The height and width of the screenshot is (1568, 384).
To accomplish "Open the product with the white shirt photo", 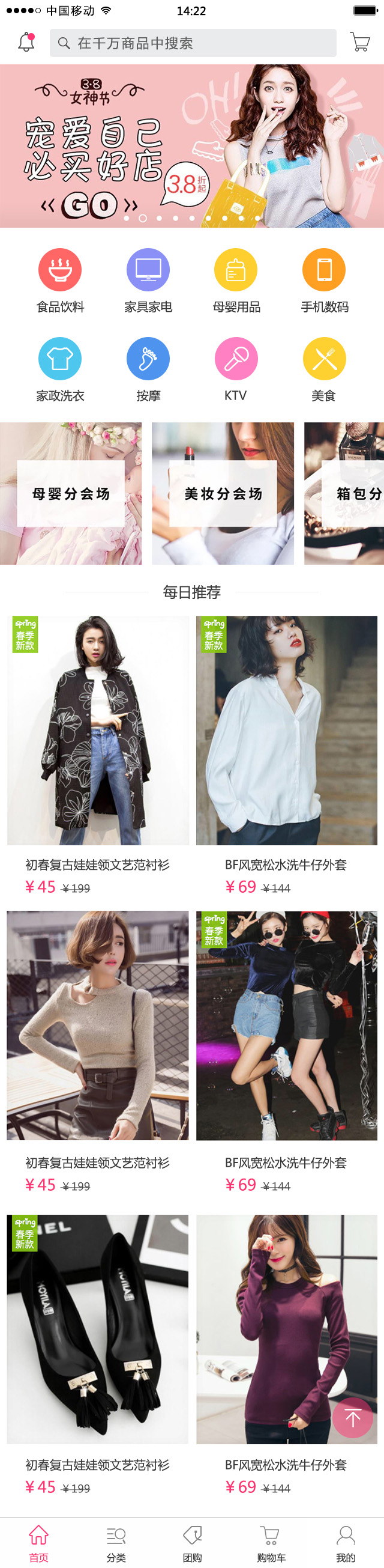I will click(x=286, y=731).
